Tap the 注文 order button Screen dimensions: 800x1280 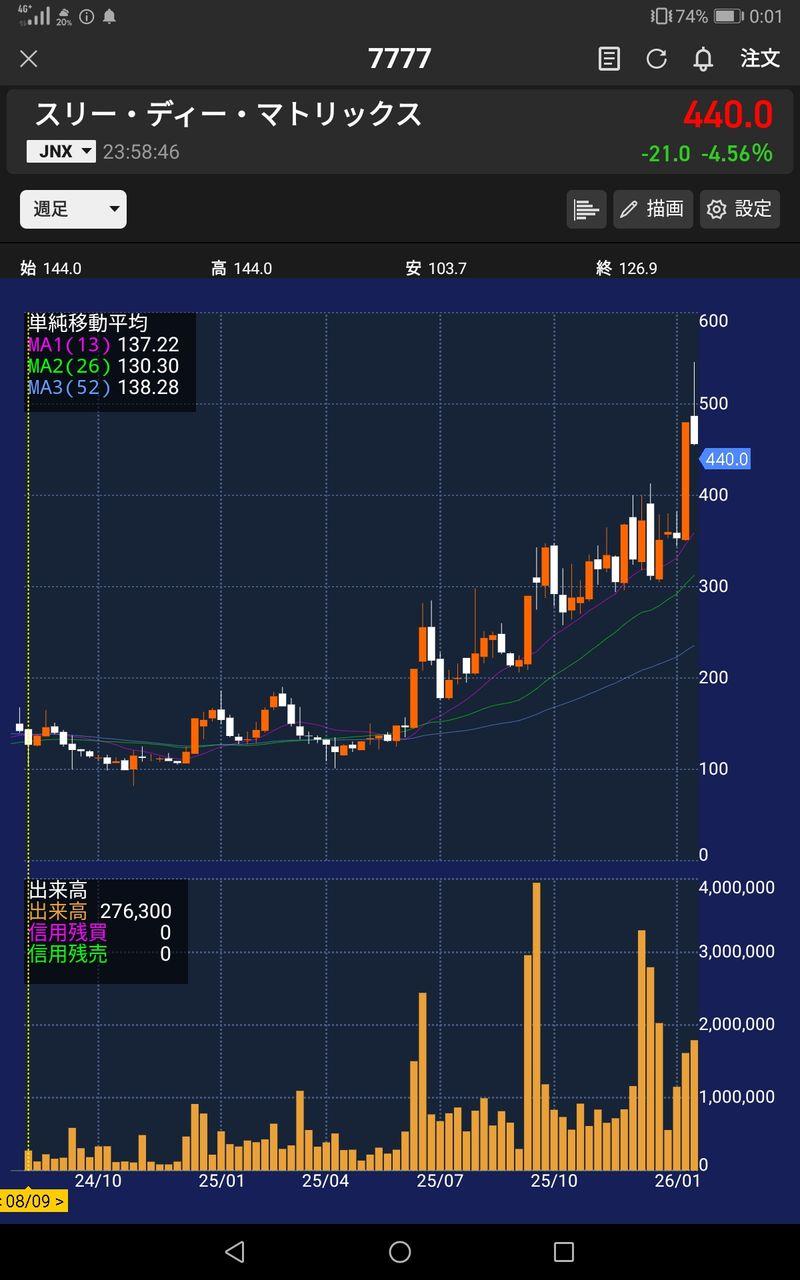pos(760,58)
